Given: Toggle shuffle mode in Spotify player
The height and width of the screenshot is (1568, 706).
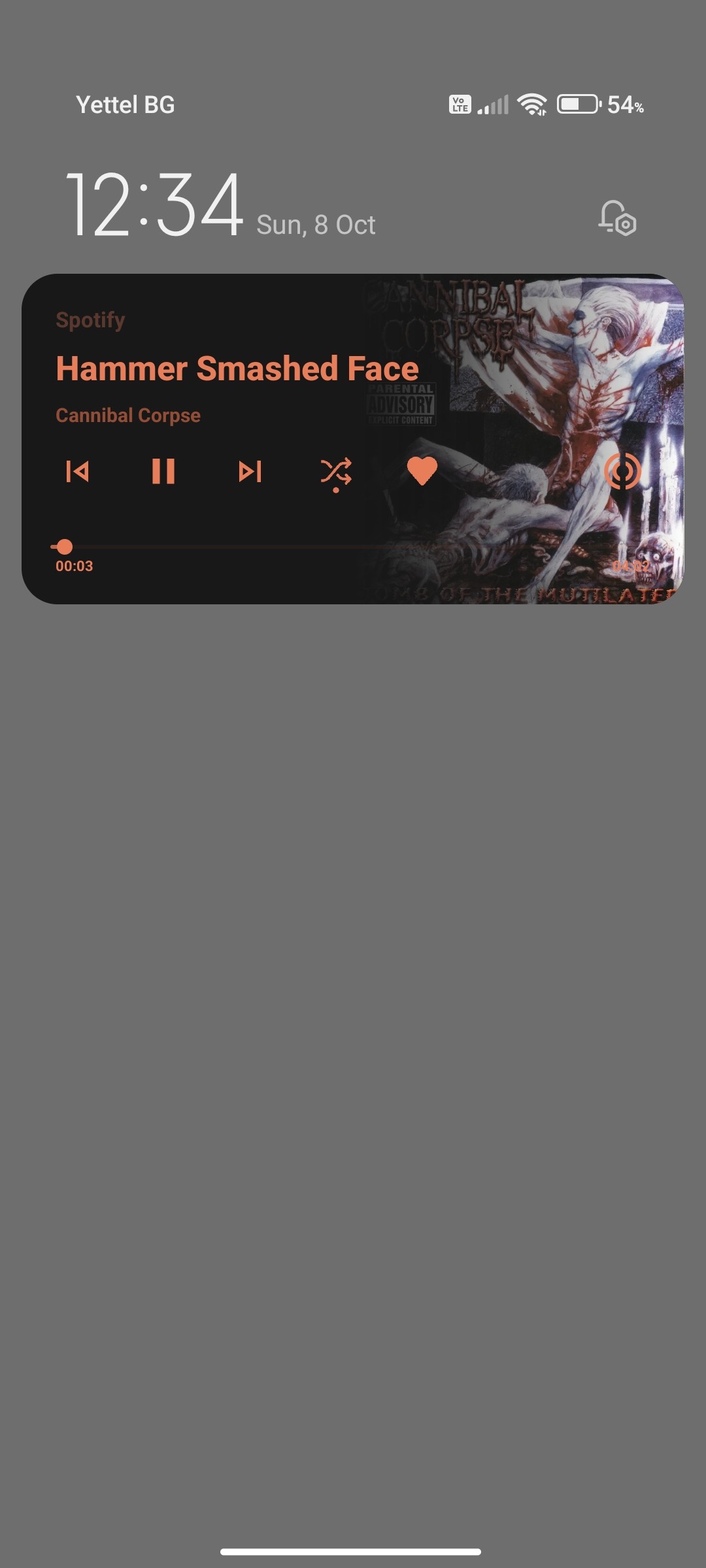Looking at the screenshot, I should (x=336, y=472).
